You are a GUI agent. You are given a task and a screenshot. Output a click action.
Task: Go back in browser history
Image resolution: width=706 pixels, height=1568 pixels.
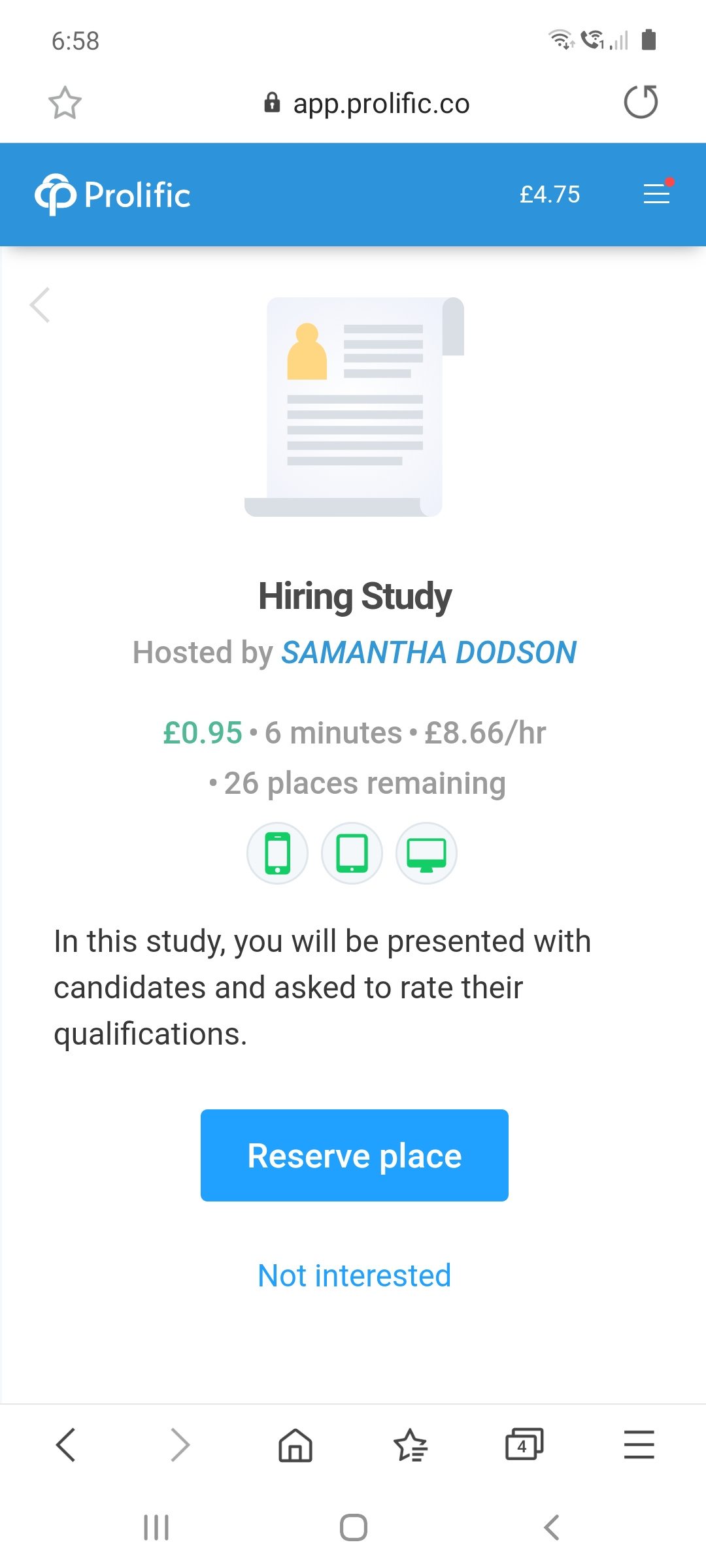pyautogui.click(x=66, y=1445)
